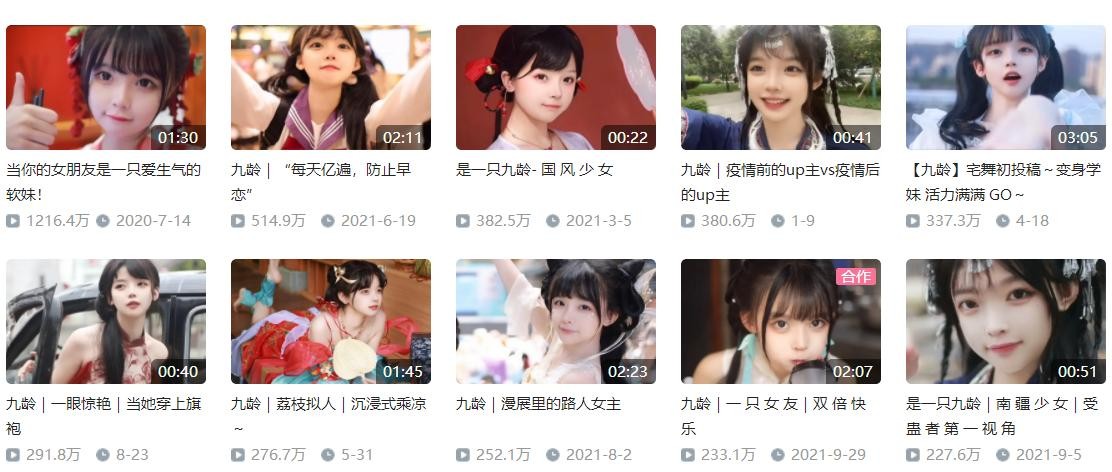Viewport: 1112px width, 472px height.
Task: Open the 01:30 video about 爱生气的软妹
Action: pos(105,88)
